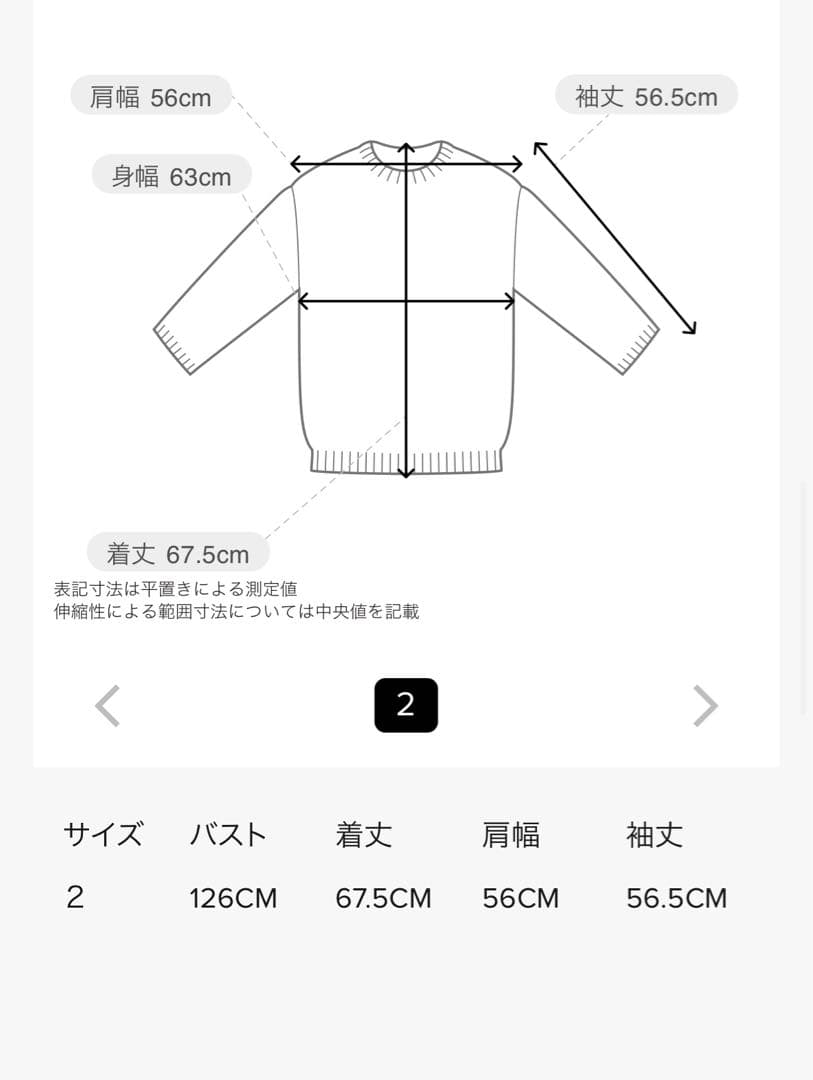This screenshot has height=1080, width=813.
Task: Click the バスト column header
Action: coord(228,834)
